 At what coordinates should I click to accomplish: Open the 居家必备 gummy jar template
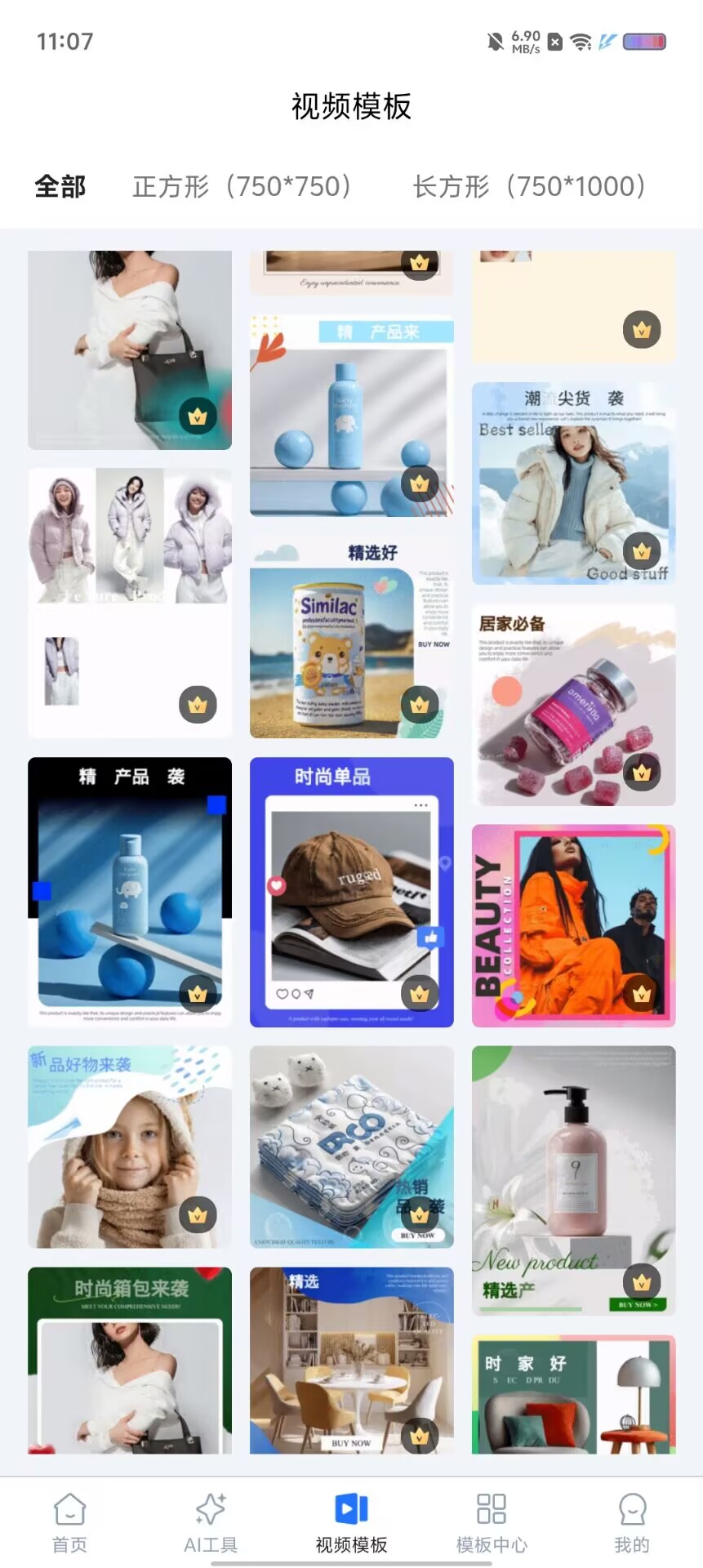574,705
